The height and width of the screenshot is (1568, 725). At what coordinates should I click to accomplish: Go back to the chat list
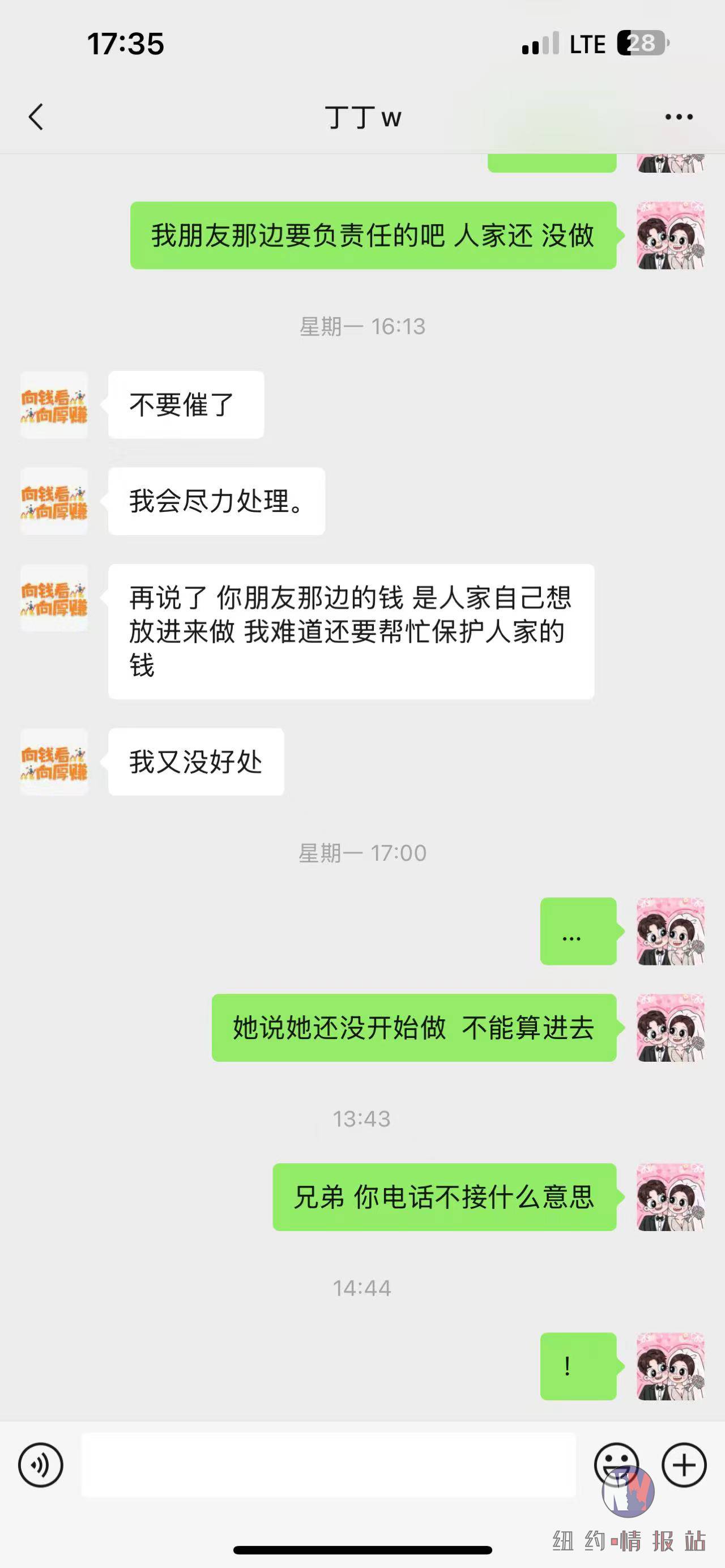click(x=36, y=116)
